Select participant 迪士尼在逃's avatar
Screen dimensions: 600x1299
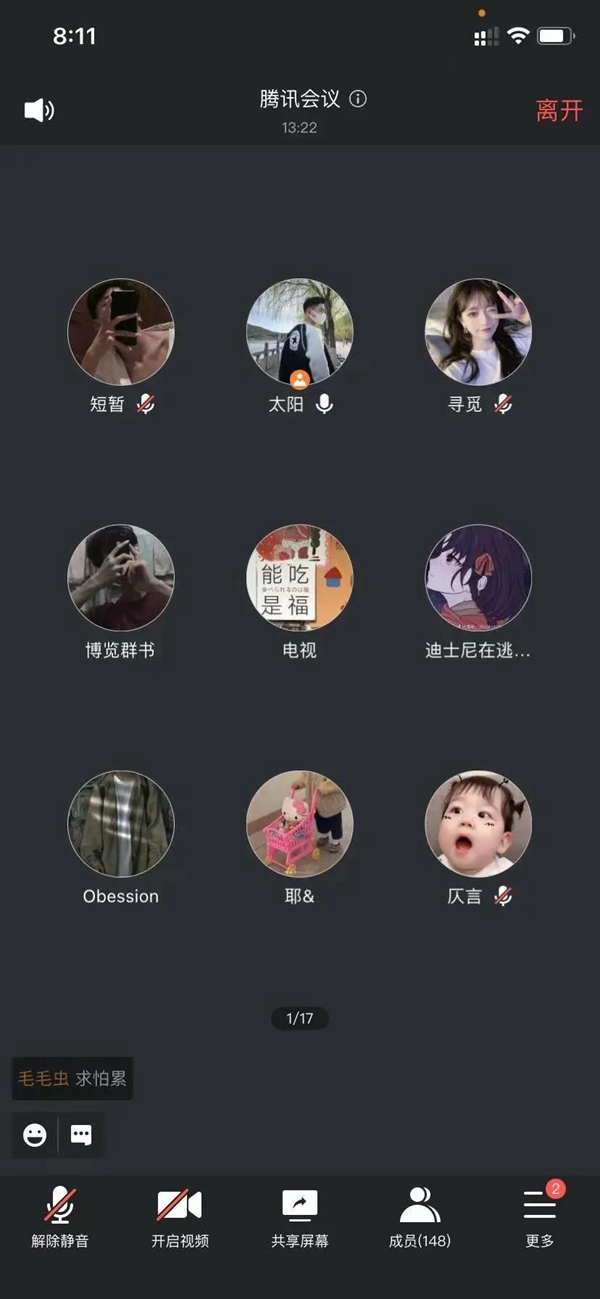coord(478,578)
